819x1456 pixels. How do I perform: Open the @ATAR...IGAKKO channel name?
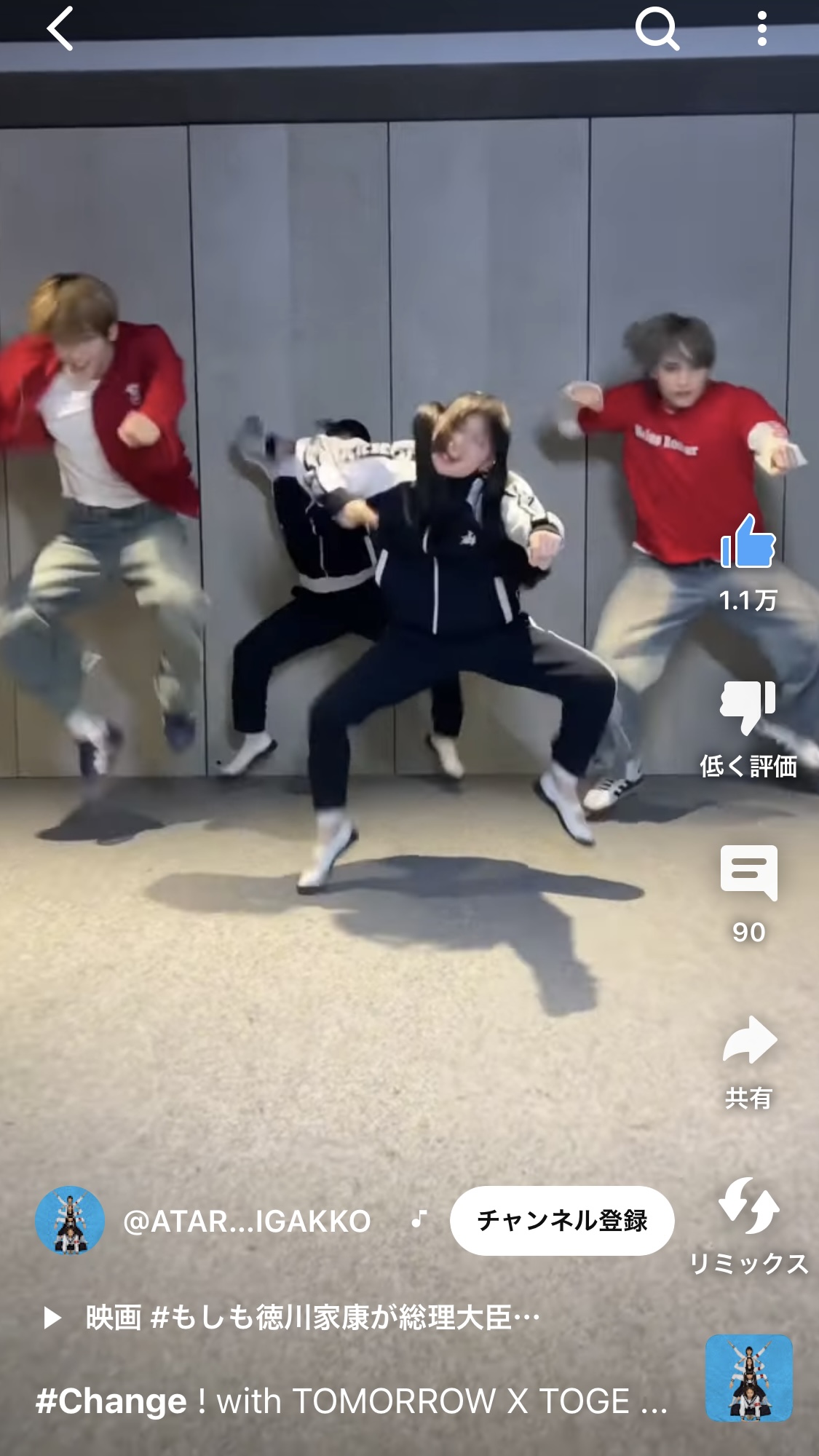coord(247,1222)
